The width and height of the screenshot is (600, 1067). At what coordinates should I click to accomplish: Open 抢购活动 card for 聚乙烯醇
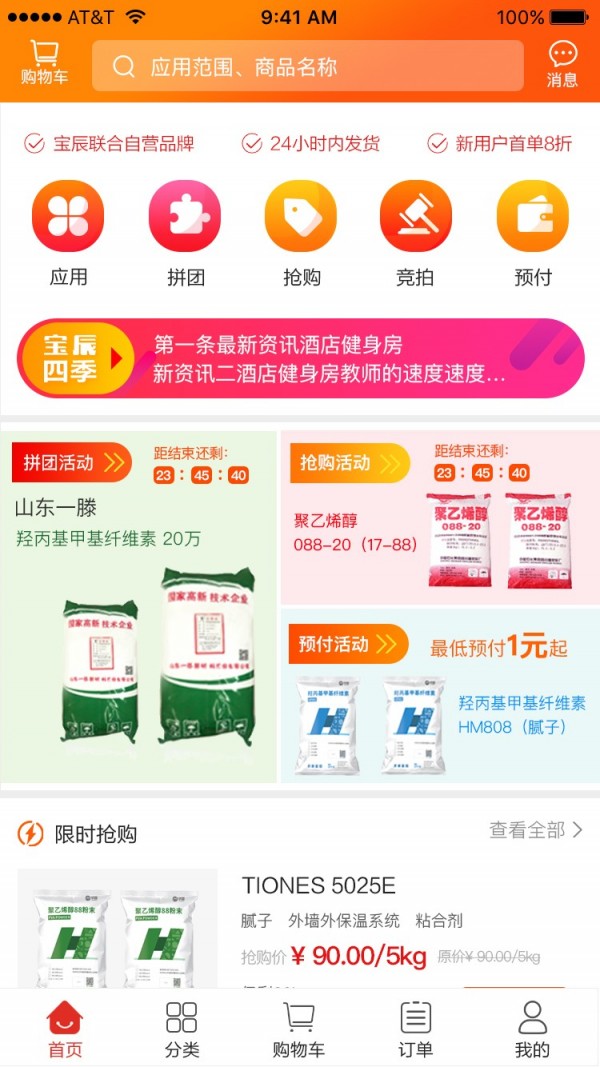pos(440,517)
